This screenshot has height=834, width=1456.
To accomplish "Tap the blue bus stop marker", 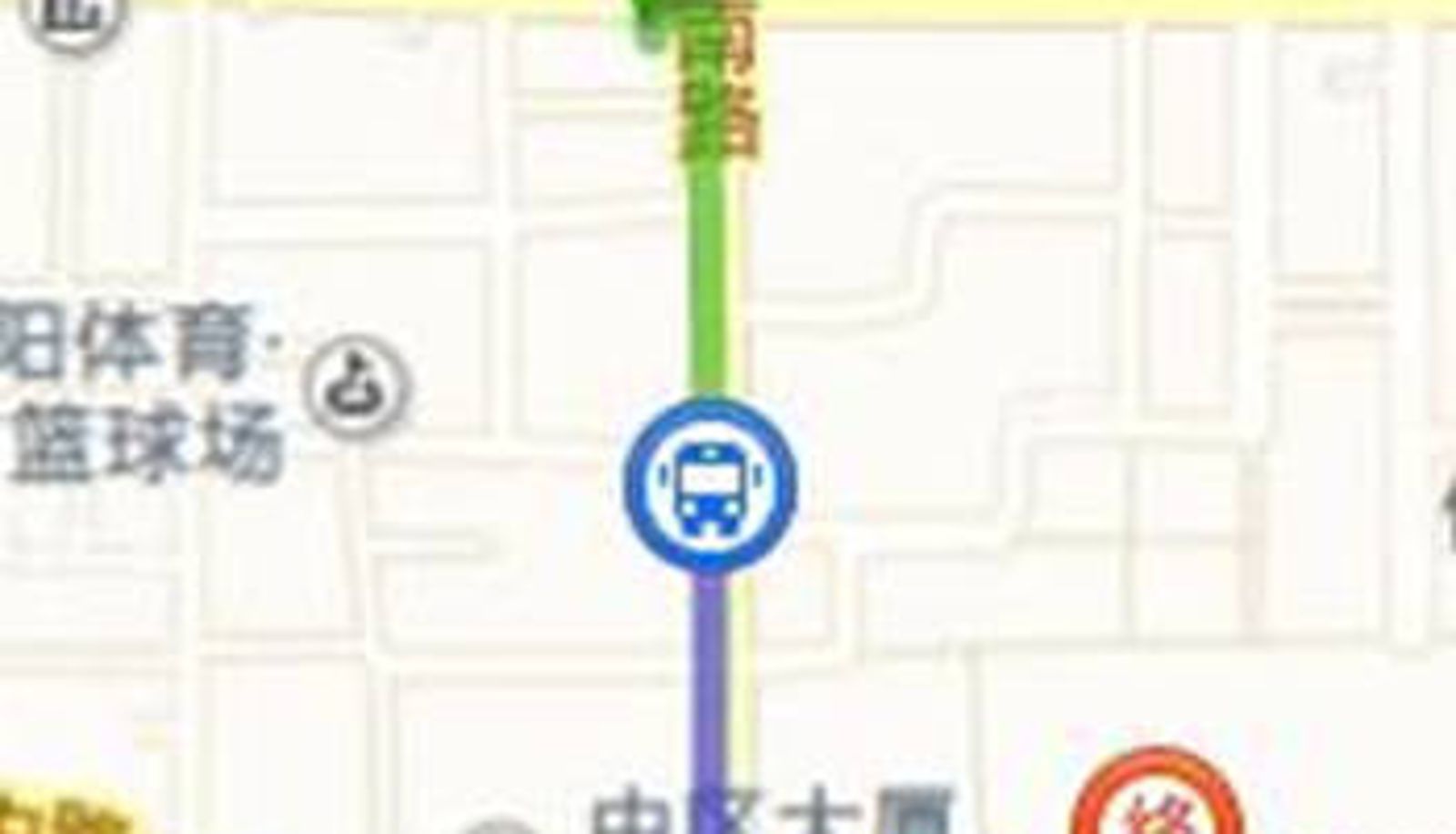I will pos(711,485).
